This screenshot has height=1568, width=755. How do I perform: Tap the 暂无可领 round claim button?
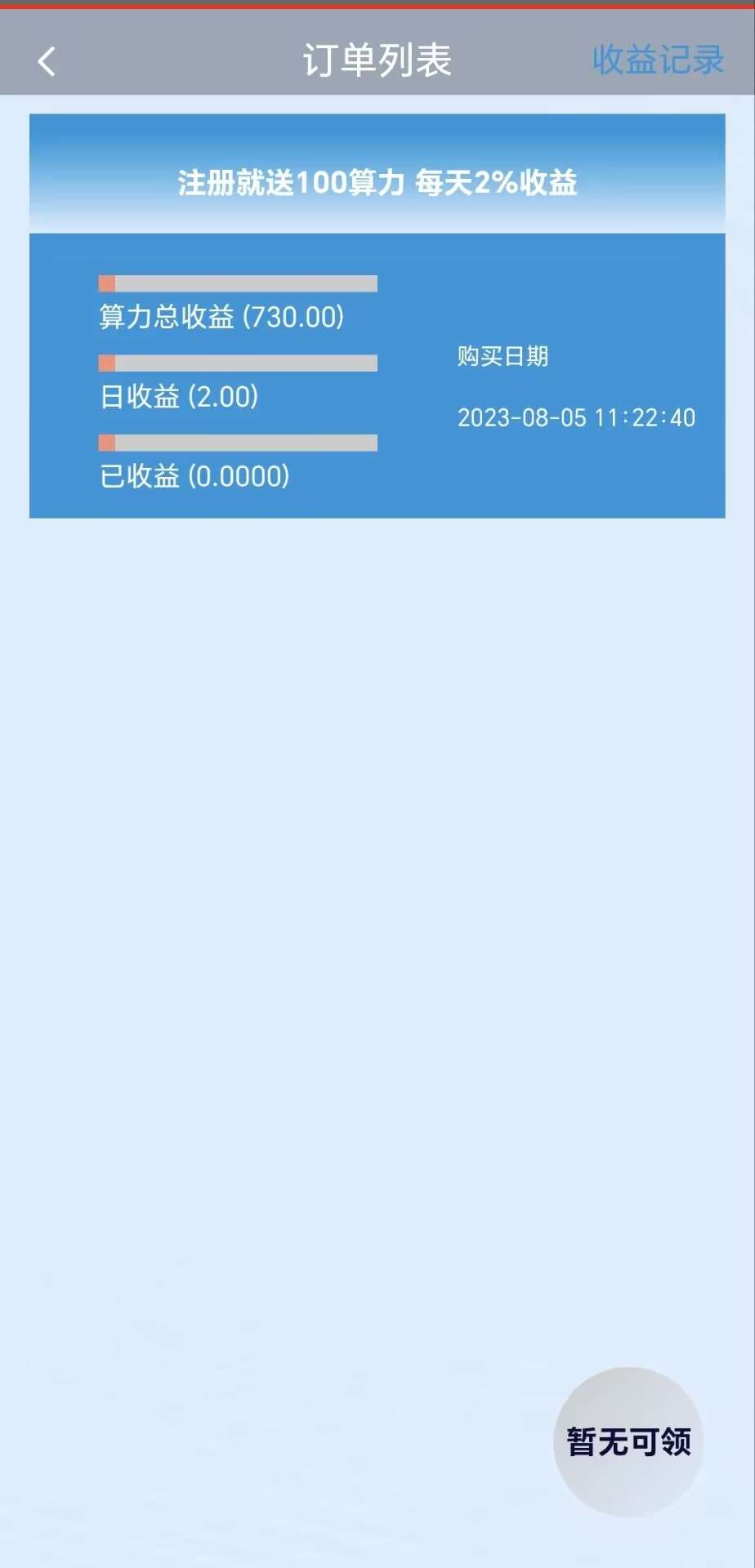click(x=628, y=1441)
